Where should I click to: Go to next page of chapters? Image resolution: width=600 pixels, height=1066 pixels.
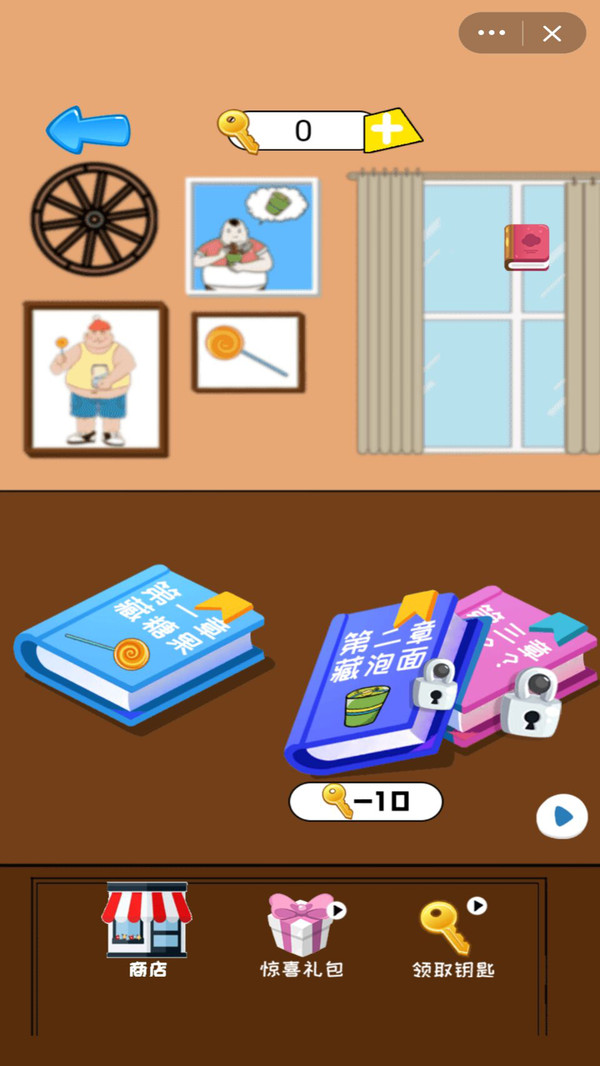[x=561, y=817]
